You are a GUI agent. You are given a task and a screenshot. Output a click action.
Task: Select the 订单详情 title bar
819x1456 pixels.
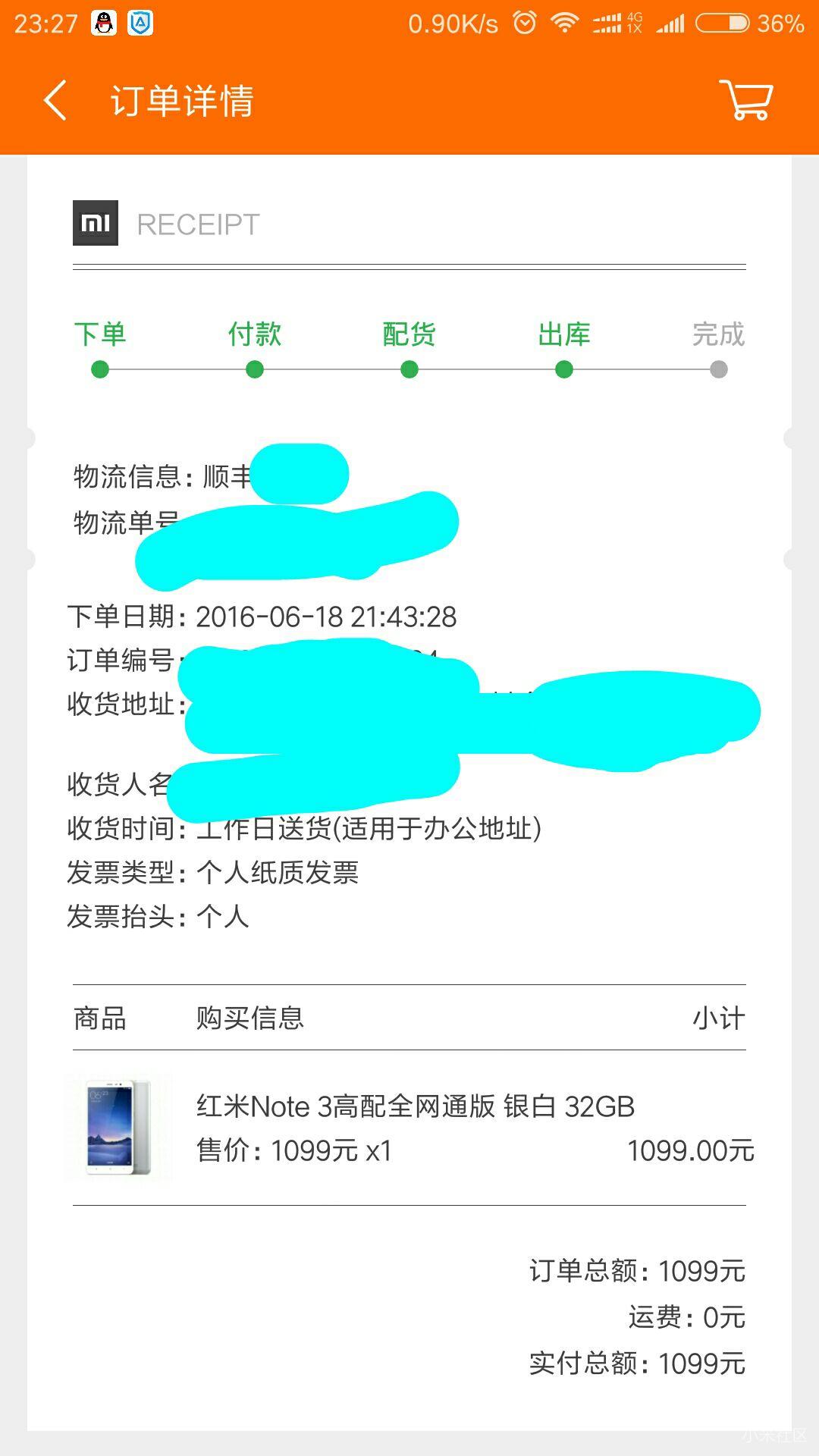point(182,101)
